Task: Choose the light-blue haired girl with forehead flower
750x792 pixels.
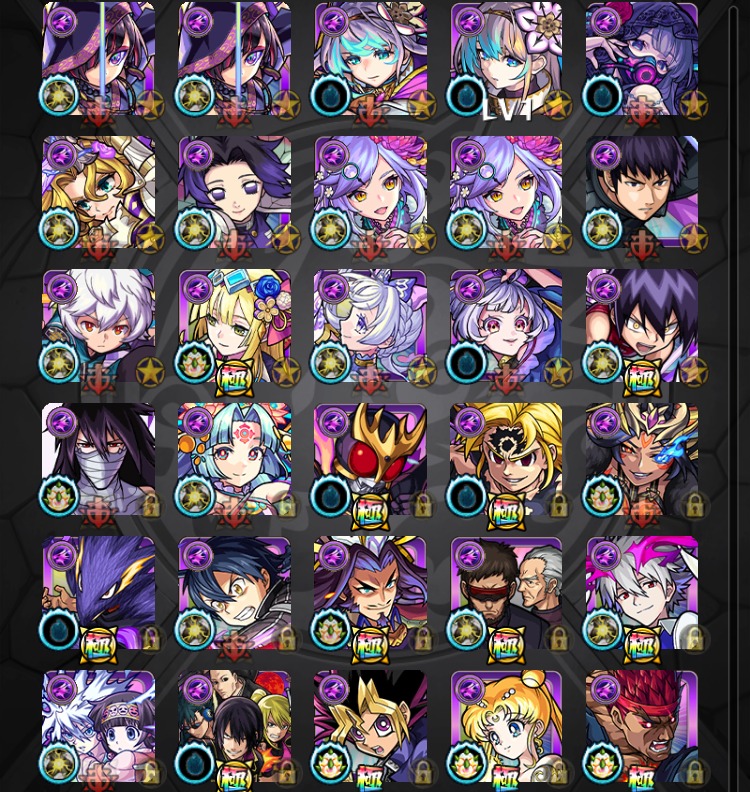Action: (234, 460)
